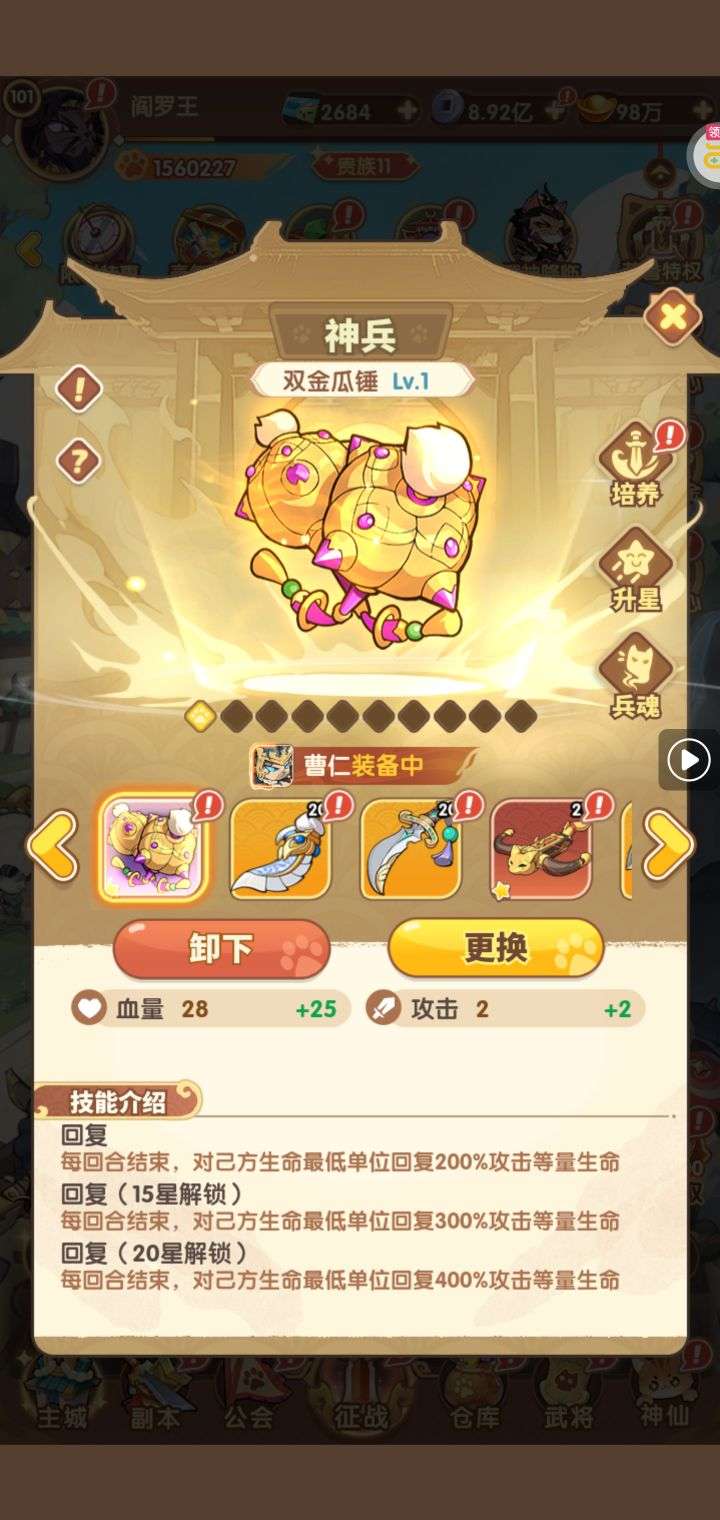
Task: Select the 双金瓜锤 hammer thumbnail
Action: 153,848
